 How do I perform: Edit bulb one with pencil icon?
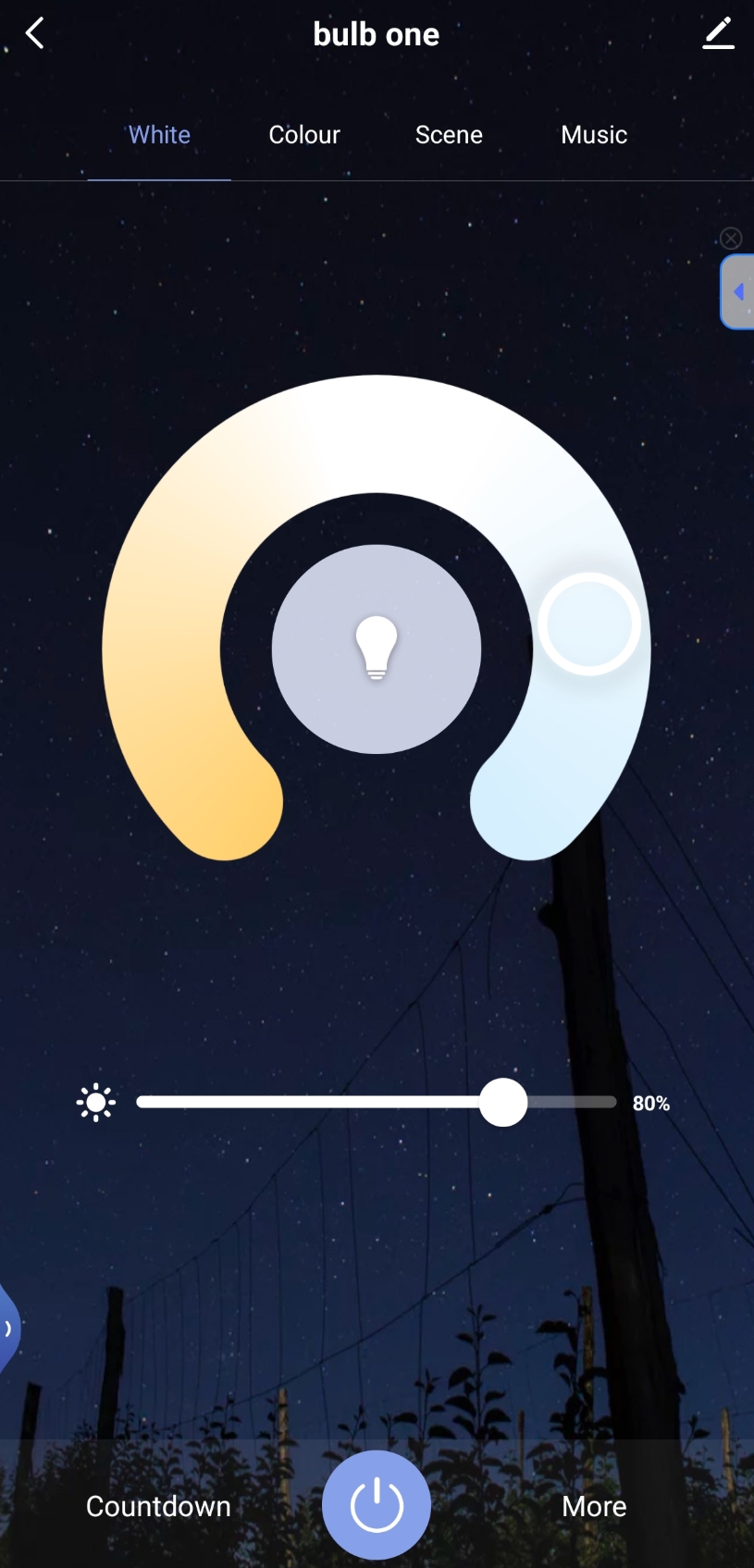coord(718,34)
